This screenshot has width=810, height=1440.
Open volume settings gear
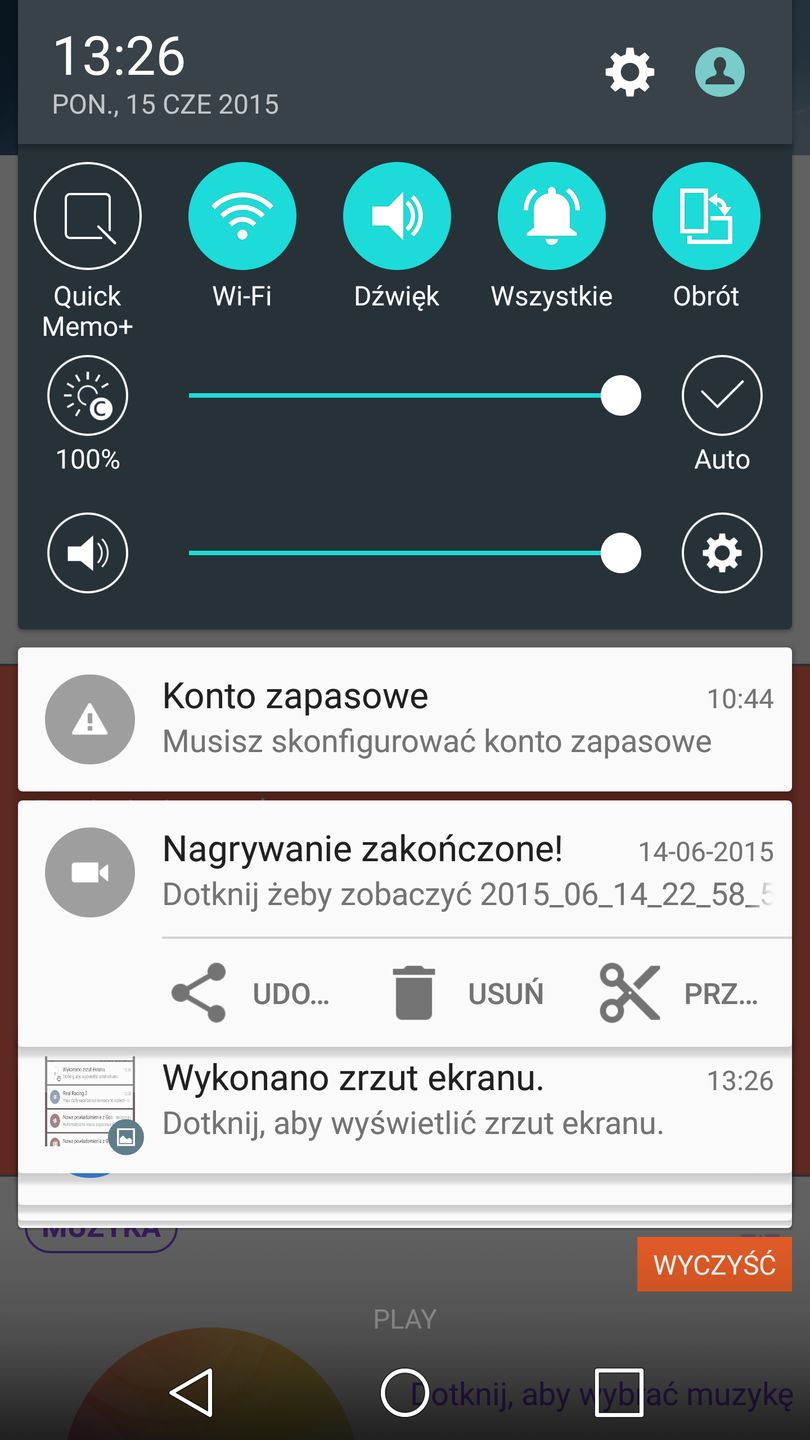click(722, 553)
